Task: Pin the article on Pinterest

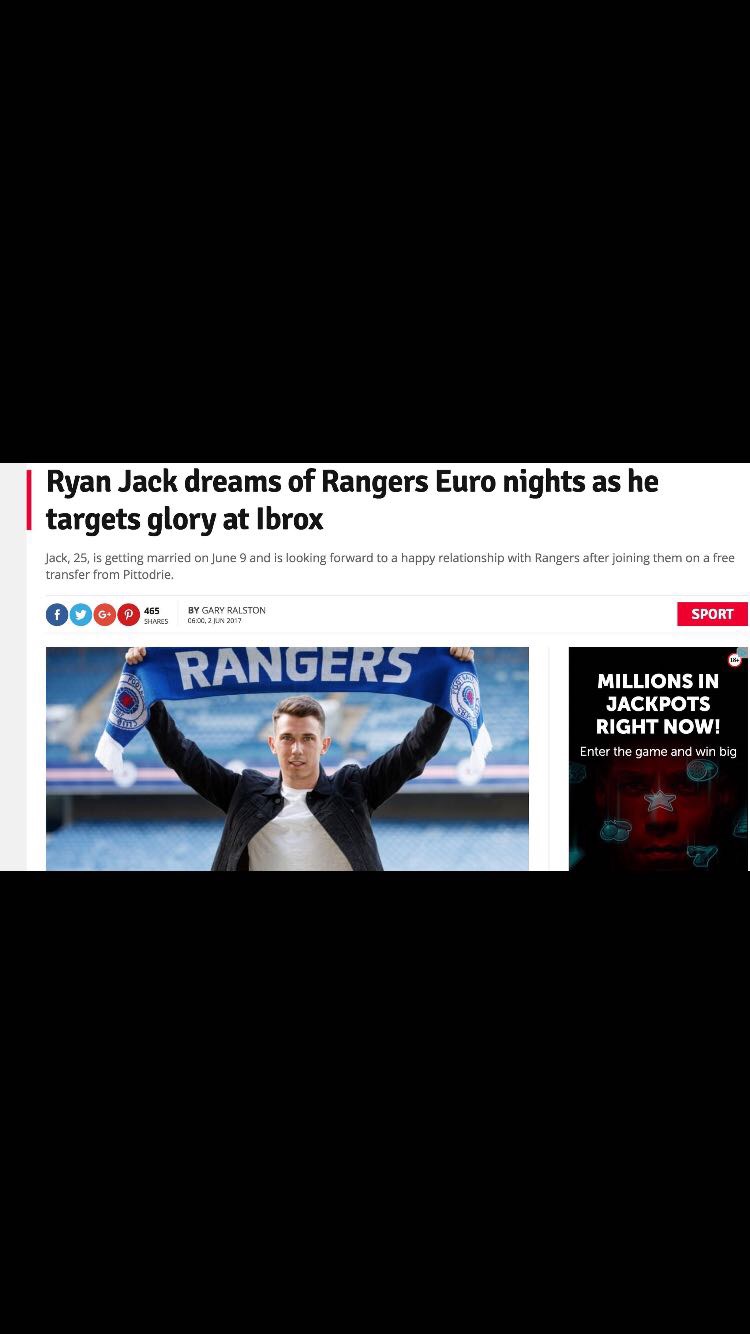Action: coord(129,615)
